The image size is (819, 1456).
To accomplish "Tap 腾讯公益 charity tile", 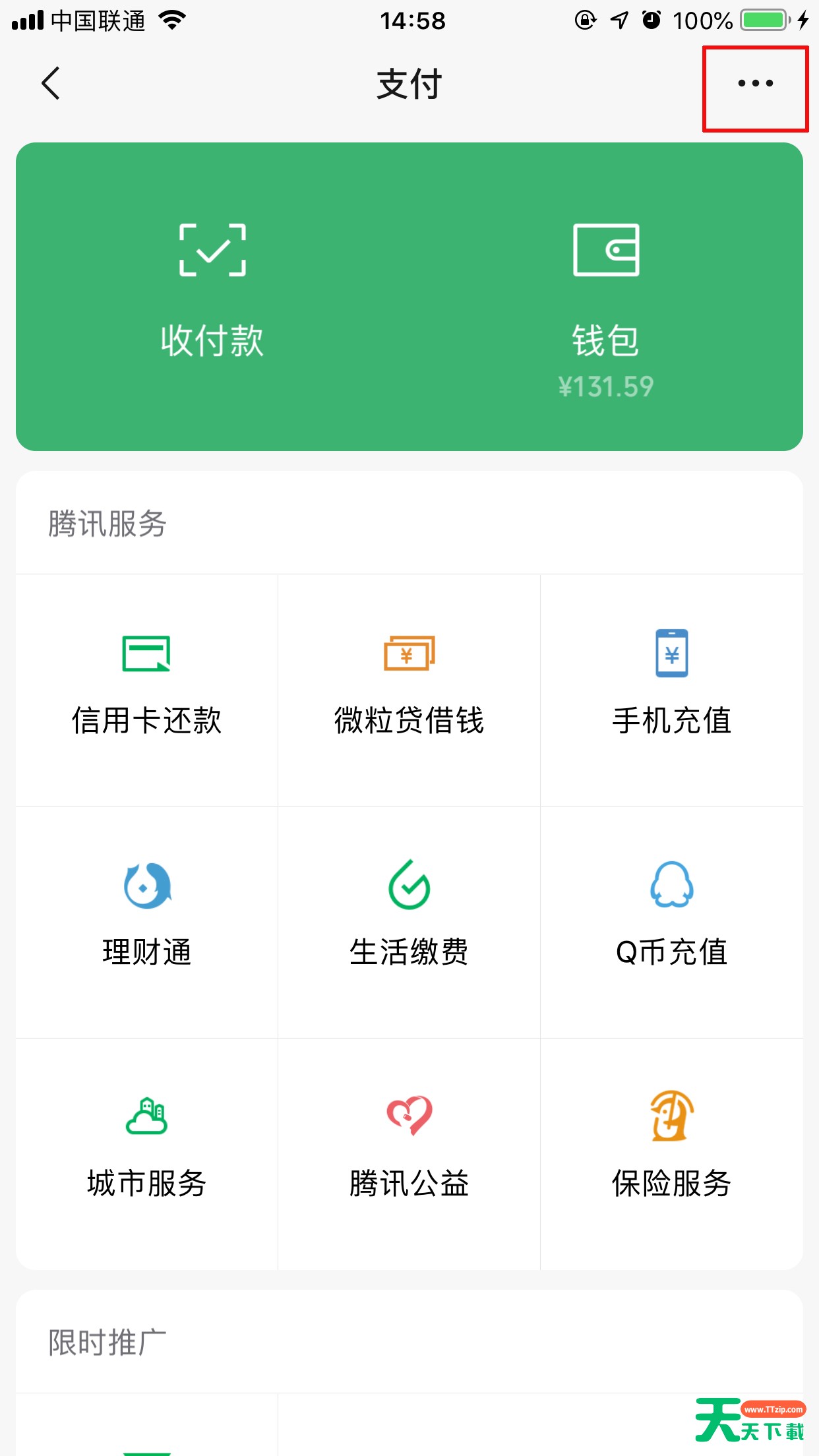I will [409, 1154].
